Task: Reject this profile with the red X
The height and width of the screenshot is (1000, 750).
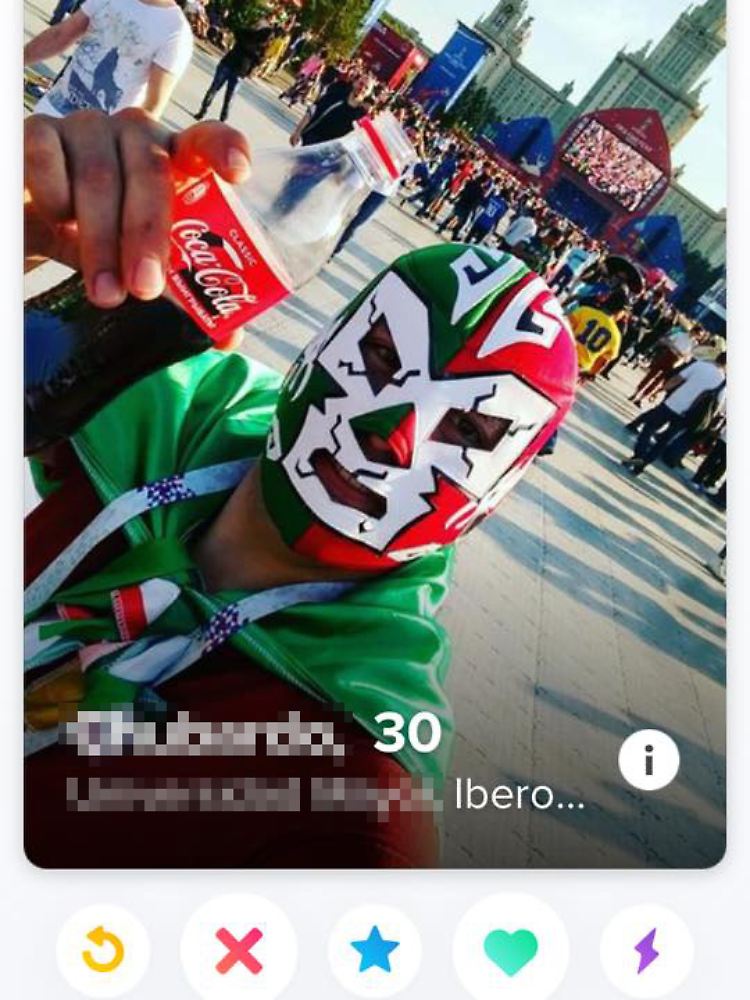Action: click(239, 951)
